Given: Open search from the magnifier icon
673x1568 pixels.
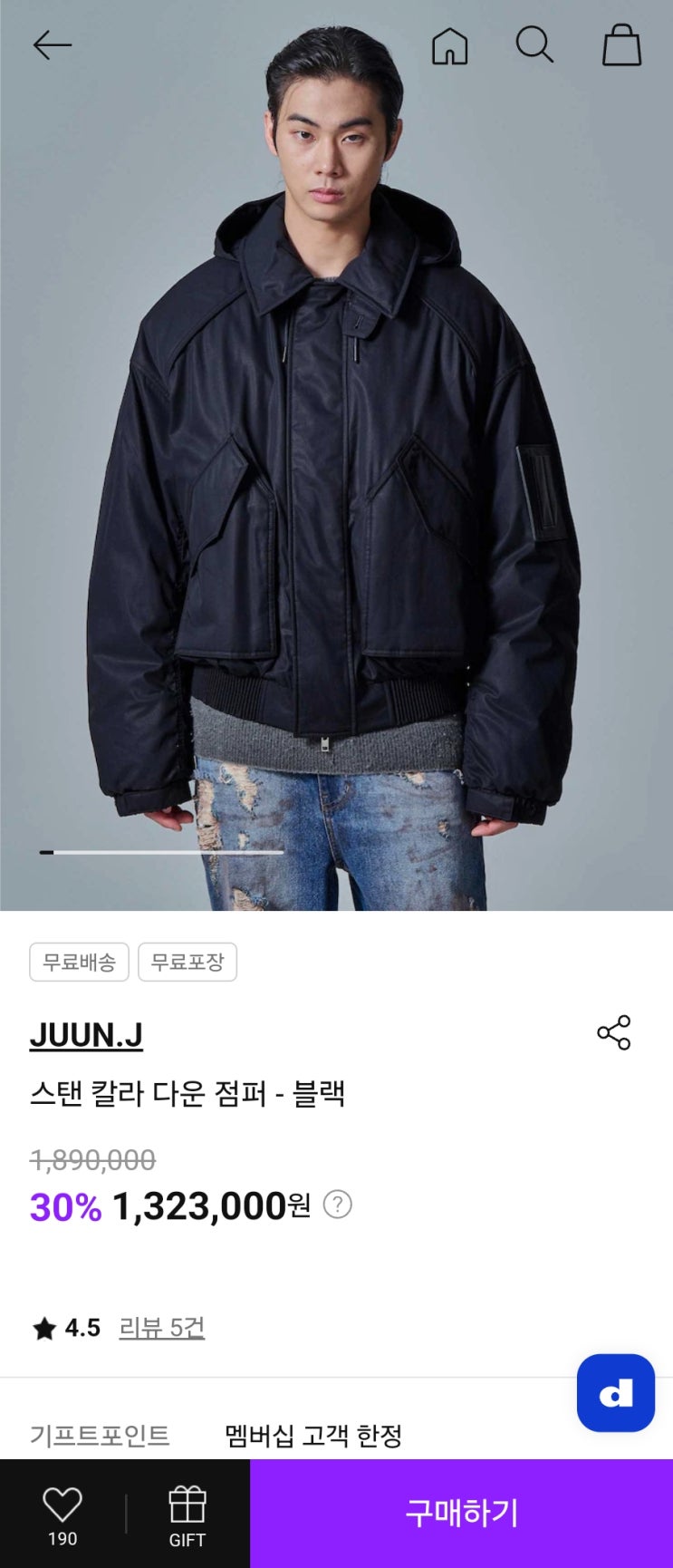Looking at the screenshot, I should 534,44.
